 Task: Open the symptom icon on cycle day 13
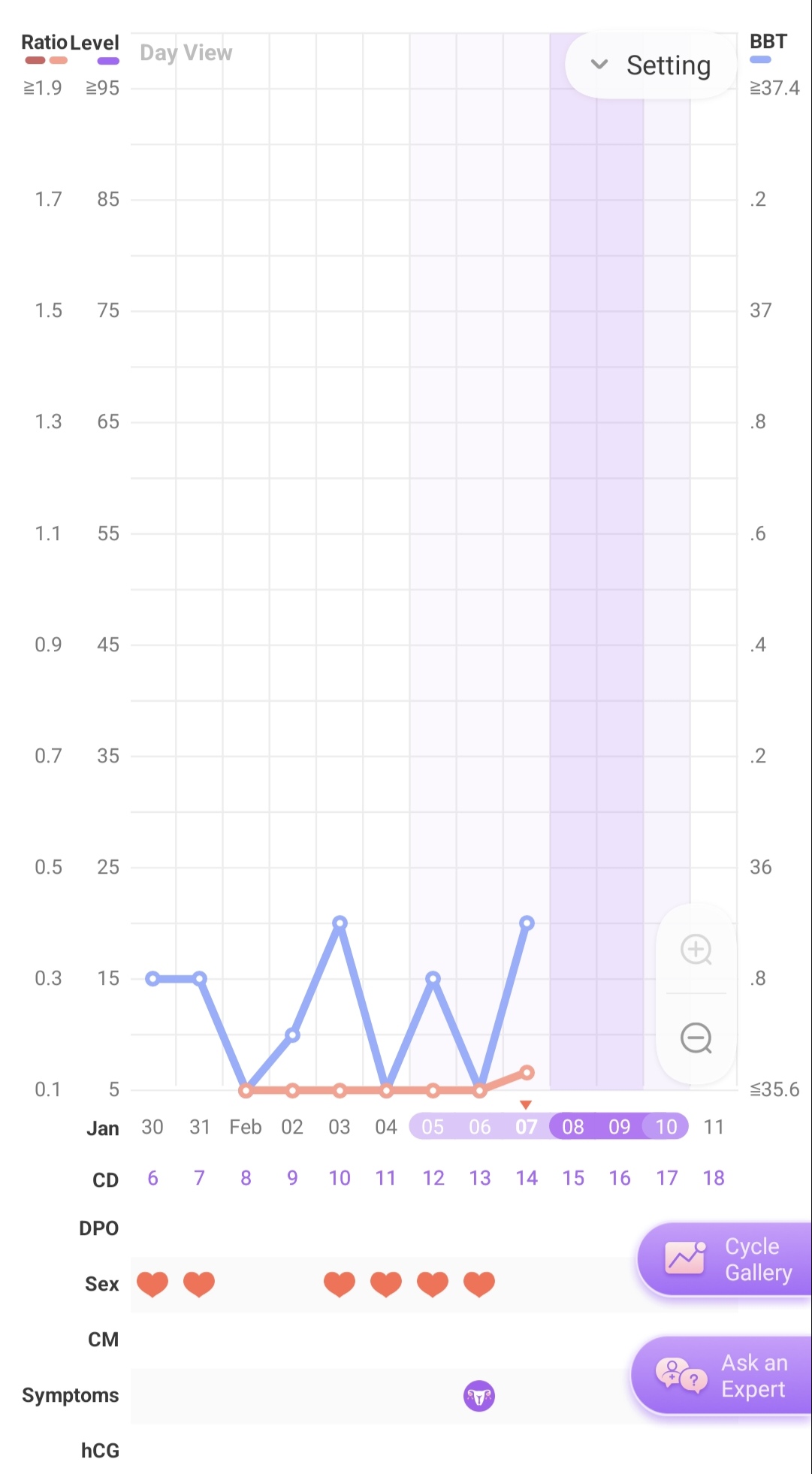pos(479,1396)
